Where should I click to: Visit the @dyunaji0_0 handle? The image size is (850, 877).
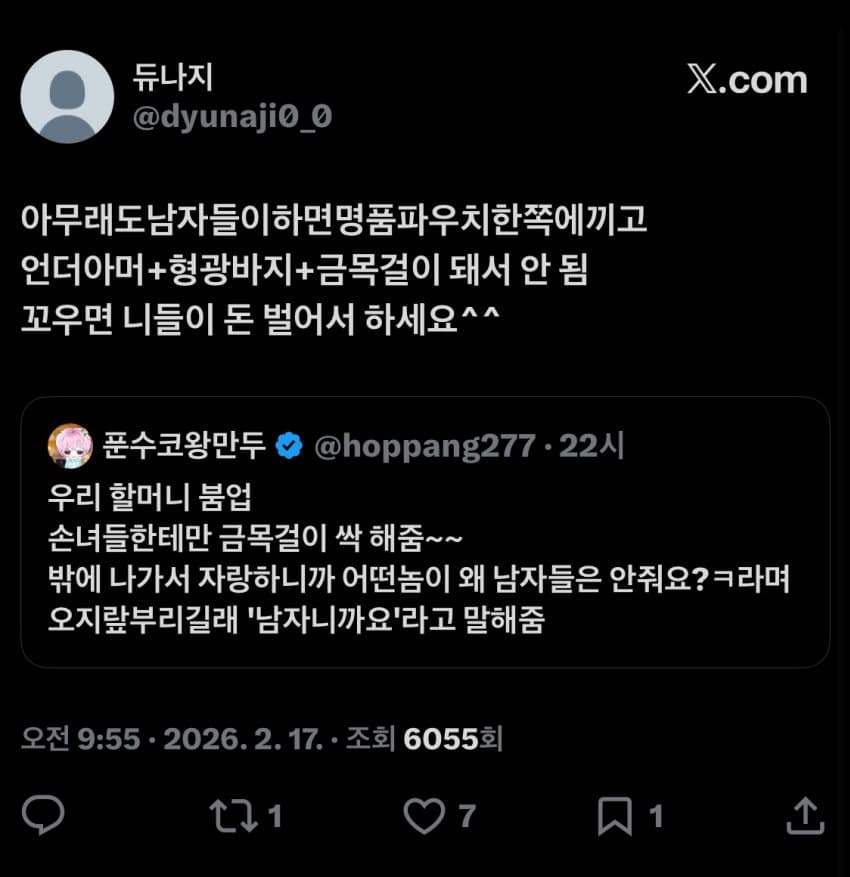click(x=232, y=117)
